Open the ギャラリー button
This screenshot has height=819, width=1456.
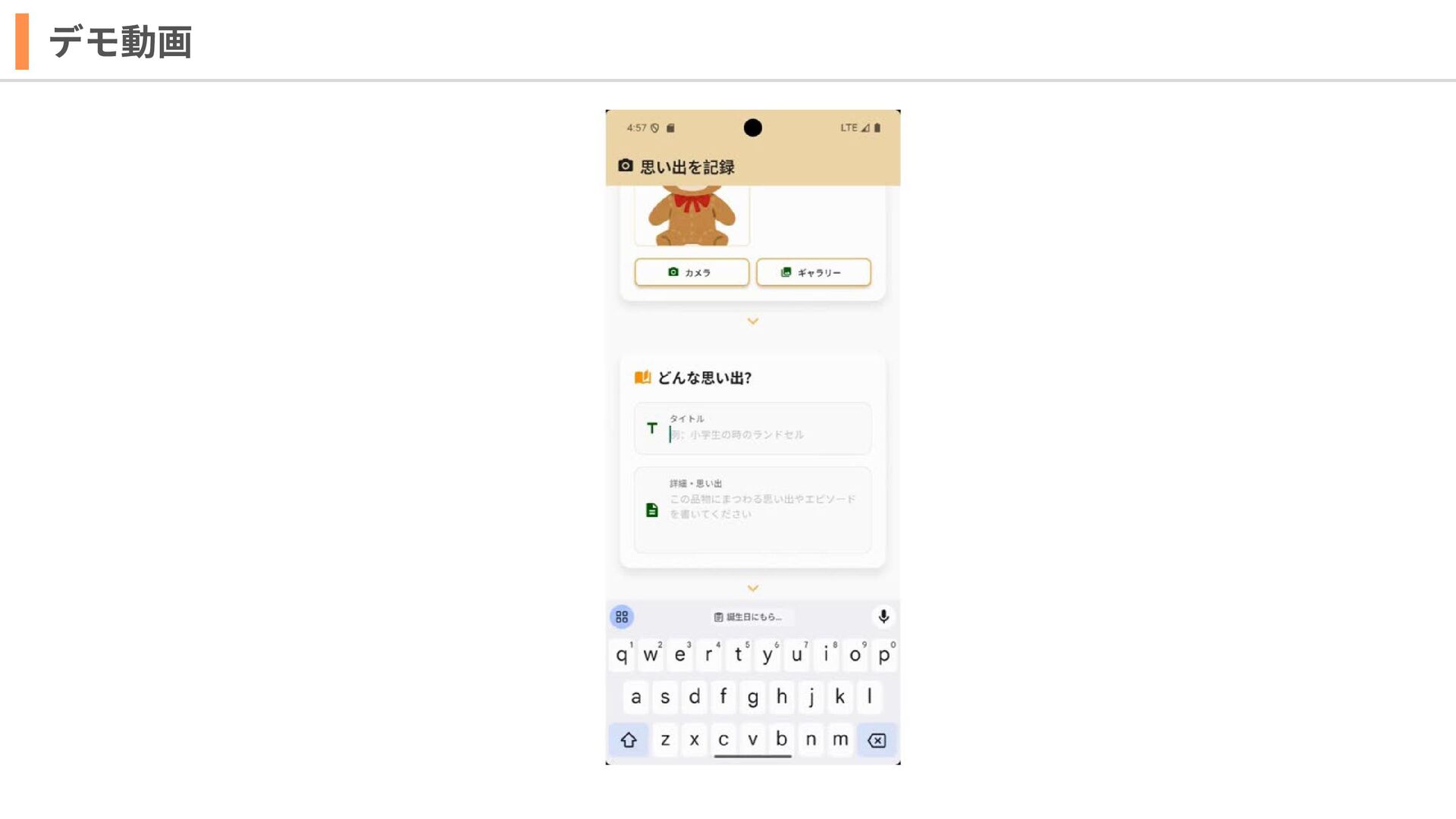pyautogui.click(x=813, y=272)
